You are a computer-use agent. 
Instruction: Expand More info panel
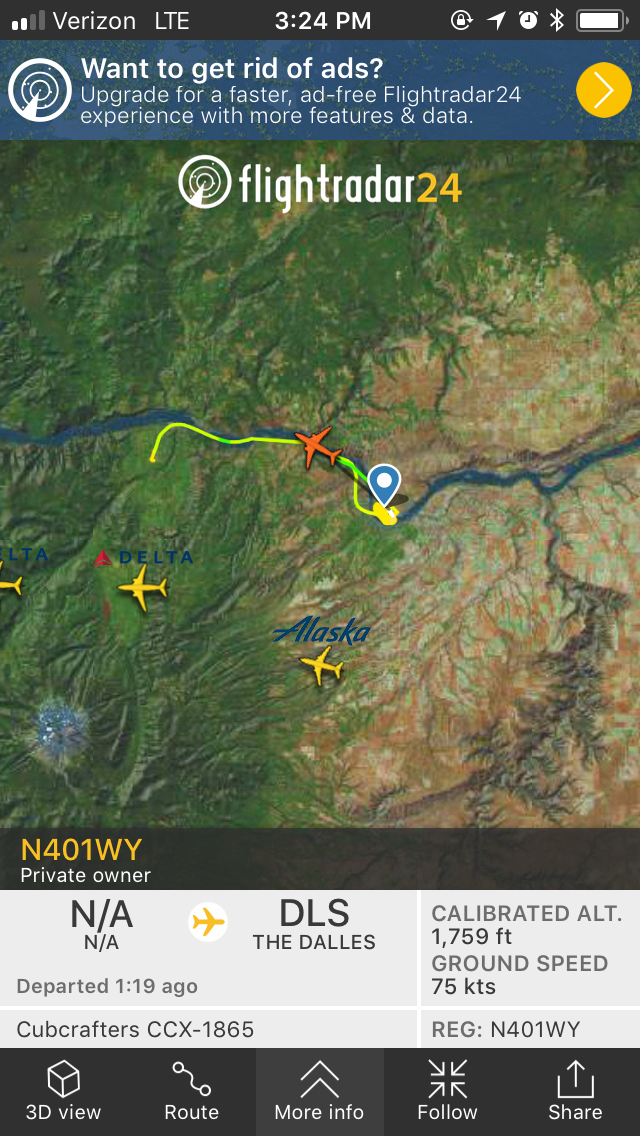point(319,1091)
